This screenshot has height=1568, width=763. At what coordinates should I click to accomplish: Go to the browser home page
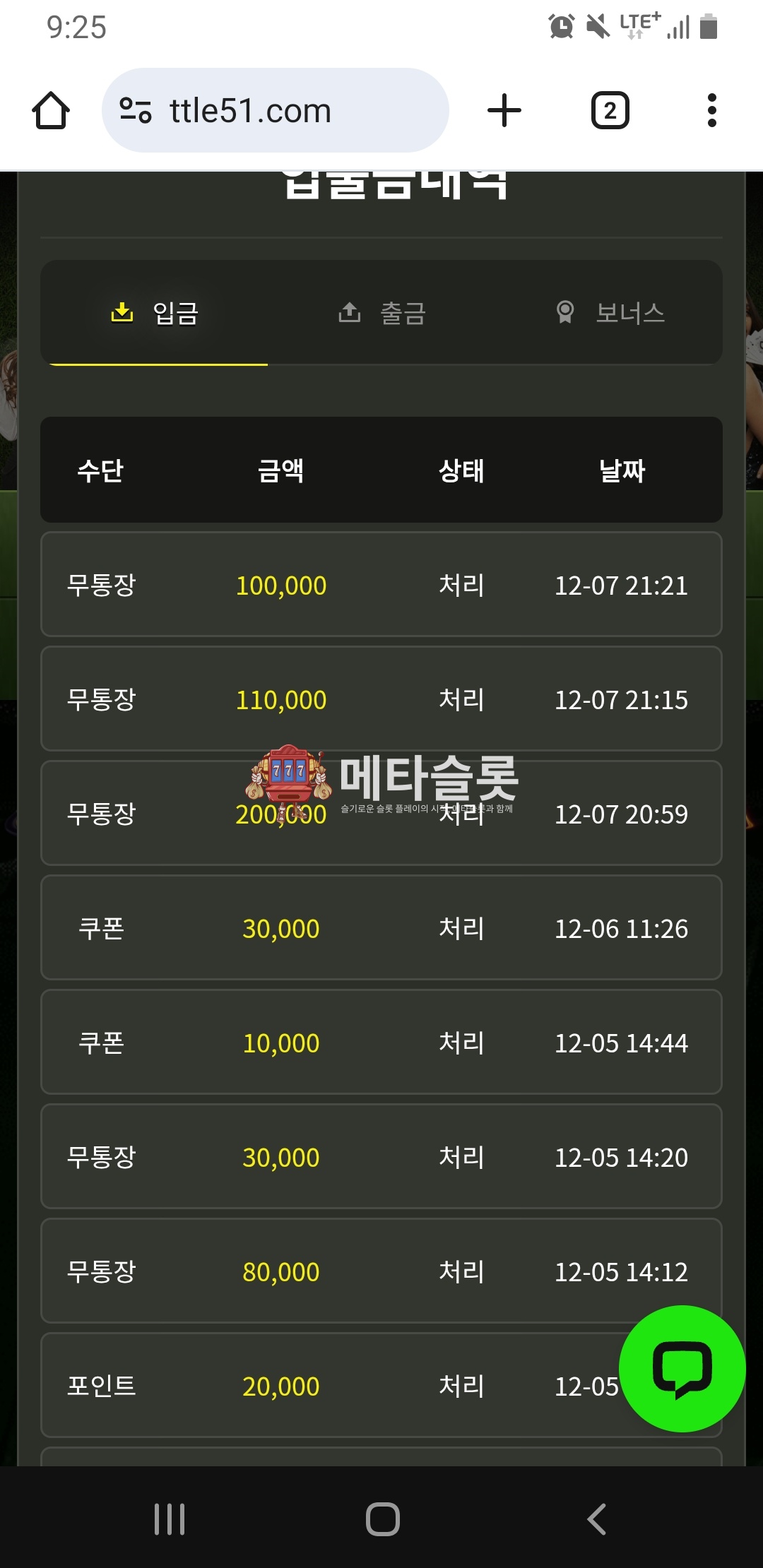51,111
